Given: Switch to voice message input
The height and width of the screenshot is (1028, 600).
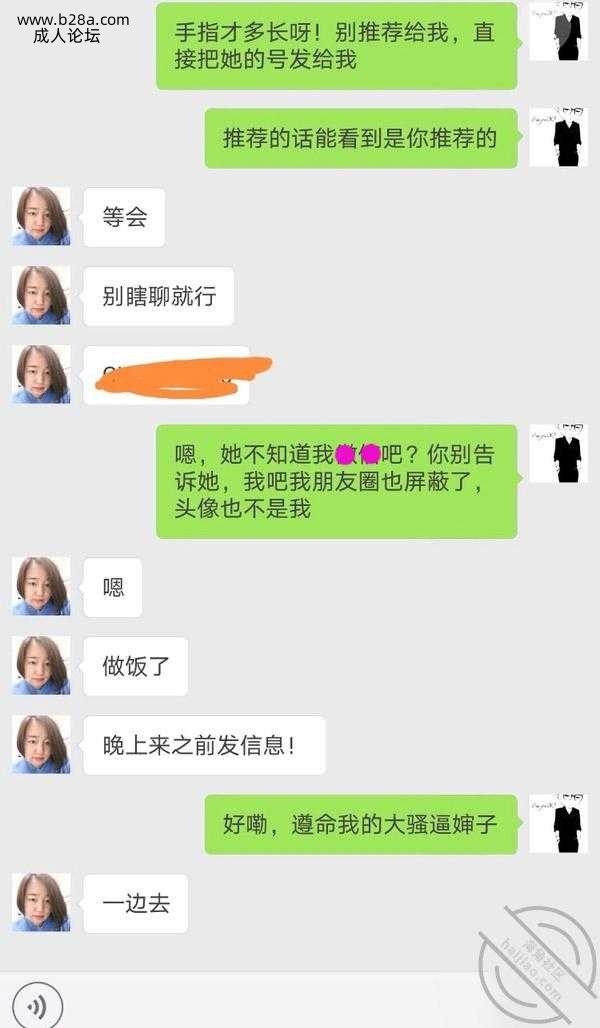Looking at the screenshot, I should click(x=38, y=1004).
